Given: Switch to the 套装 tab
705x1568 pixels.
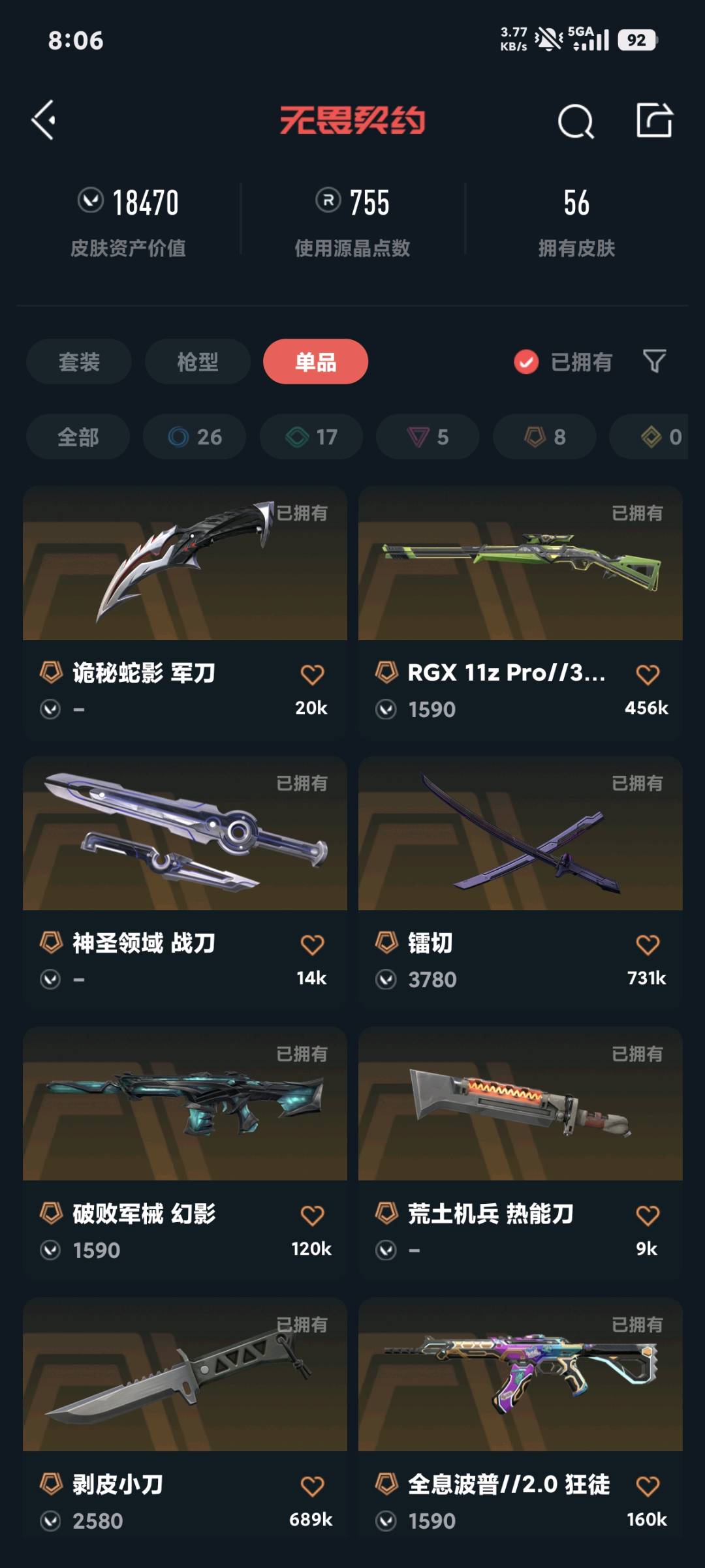Looking at the screenshot, I should click(79, 361).
